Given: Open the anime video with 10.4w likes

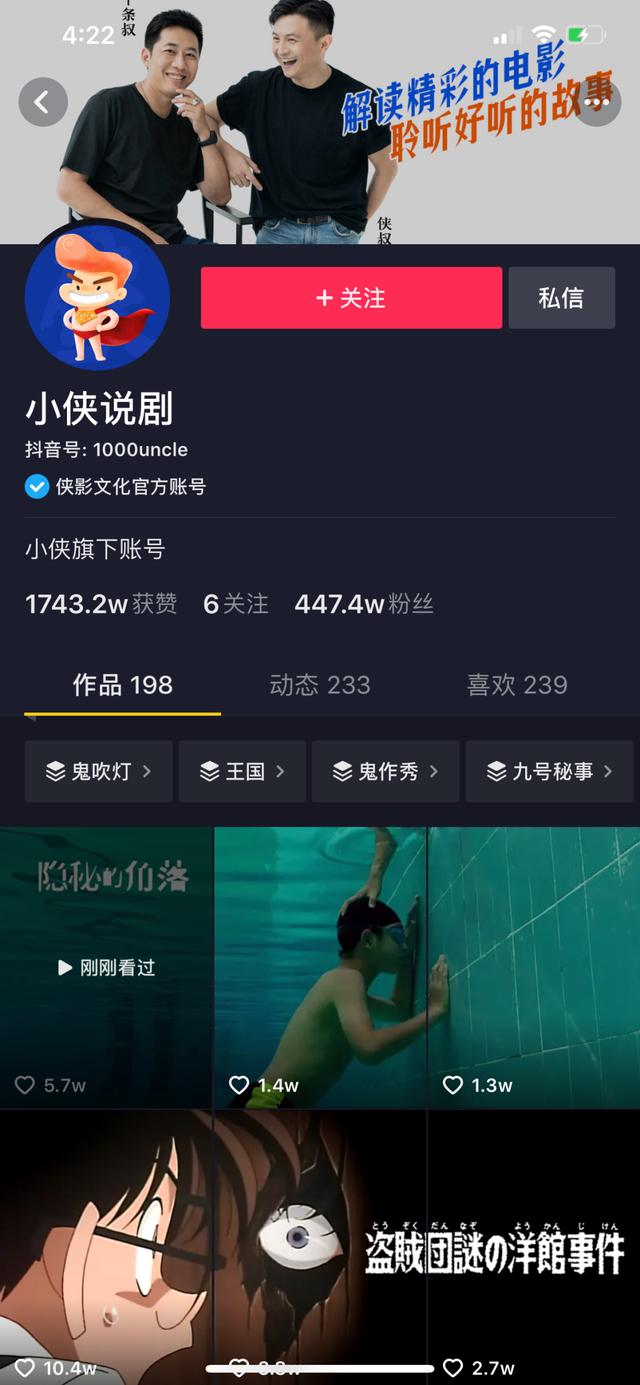Looking at the screenshot, I should point(106,1240).
